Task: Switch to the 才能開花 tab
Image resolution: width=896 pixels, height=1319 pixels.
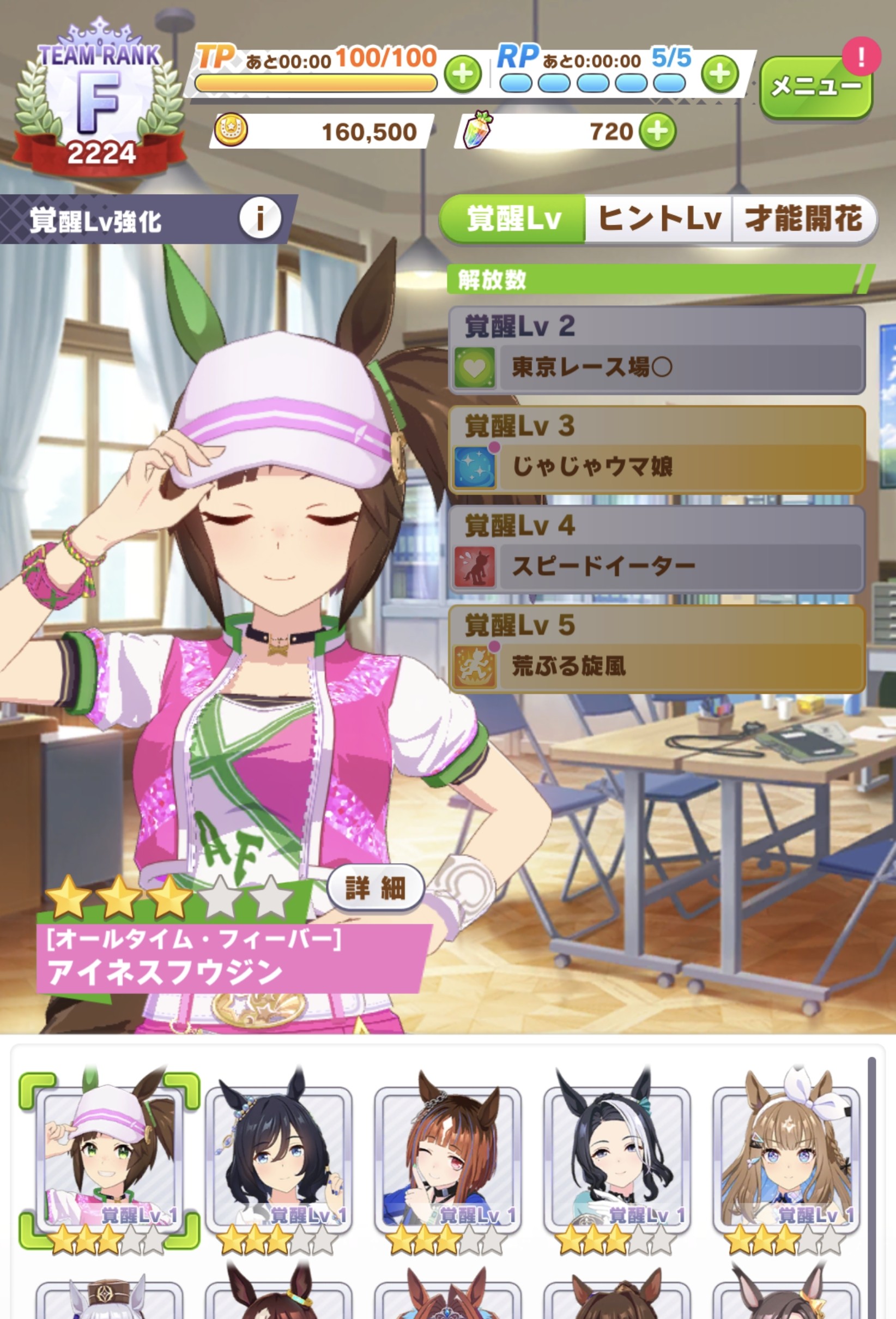Action: click(x=803, y=219)
